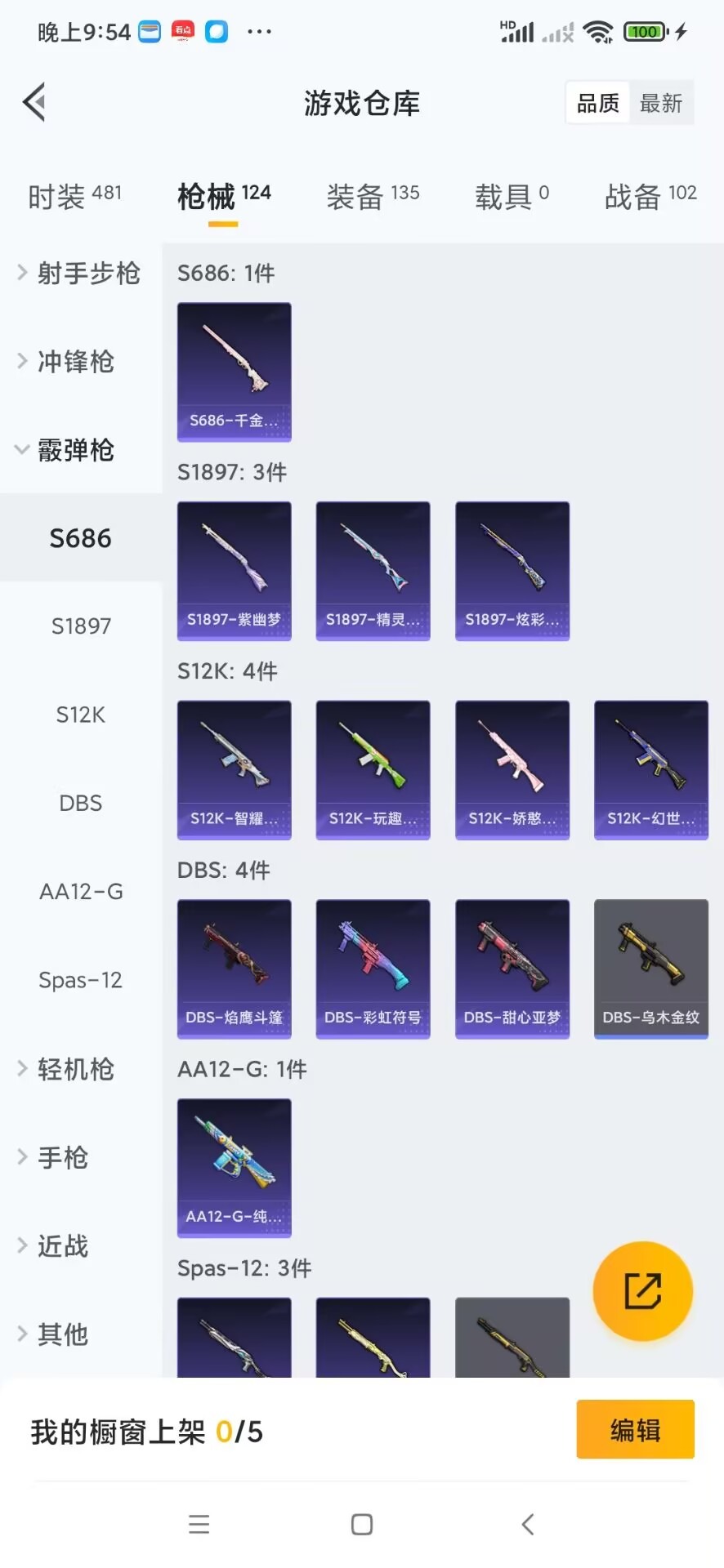Tap the 编辑 button
The width and height of the screenshot is (724, 1568).
[635, 1430]
